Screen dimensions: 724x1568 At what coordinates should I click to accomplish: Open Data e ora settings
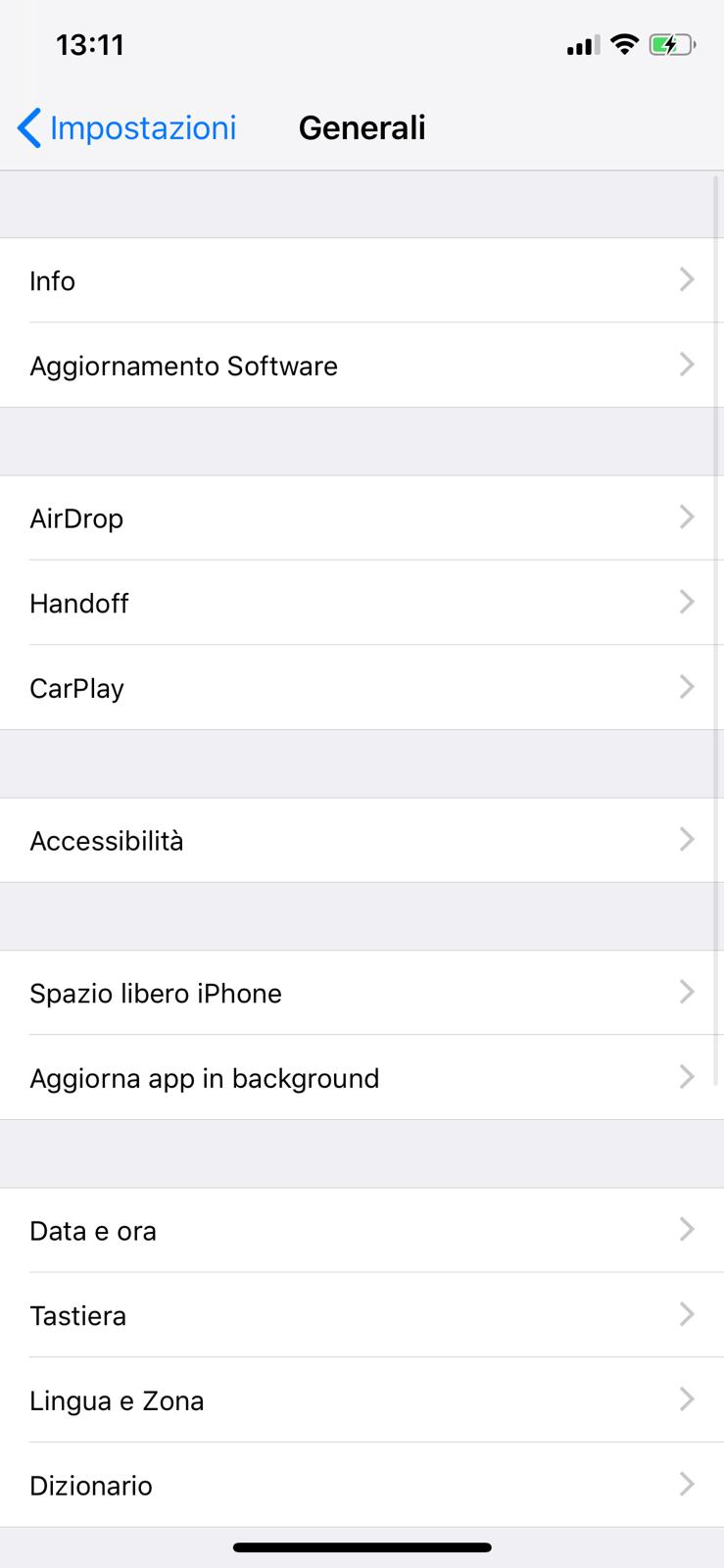362,1231
